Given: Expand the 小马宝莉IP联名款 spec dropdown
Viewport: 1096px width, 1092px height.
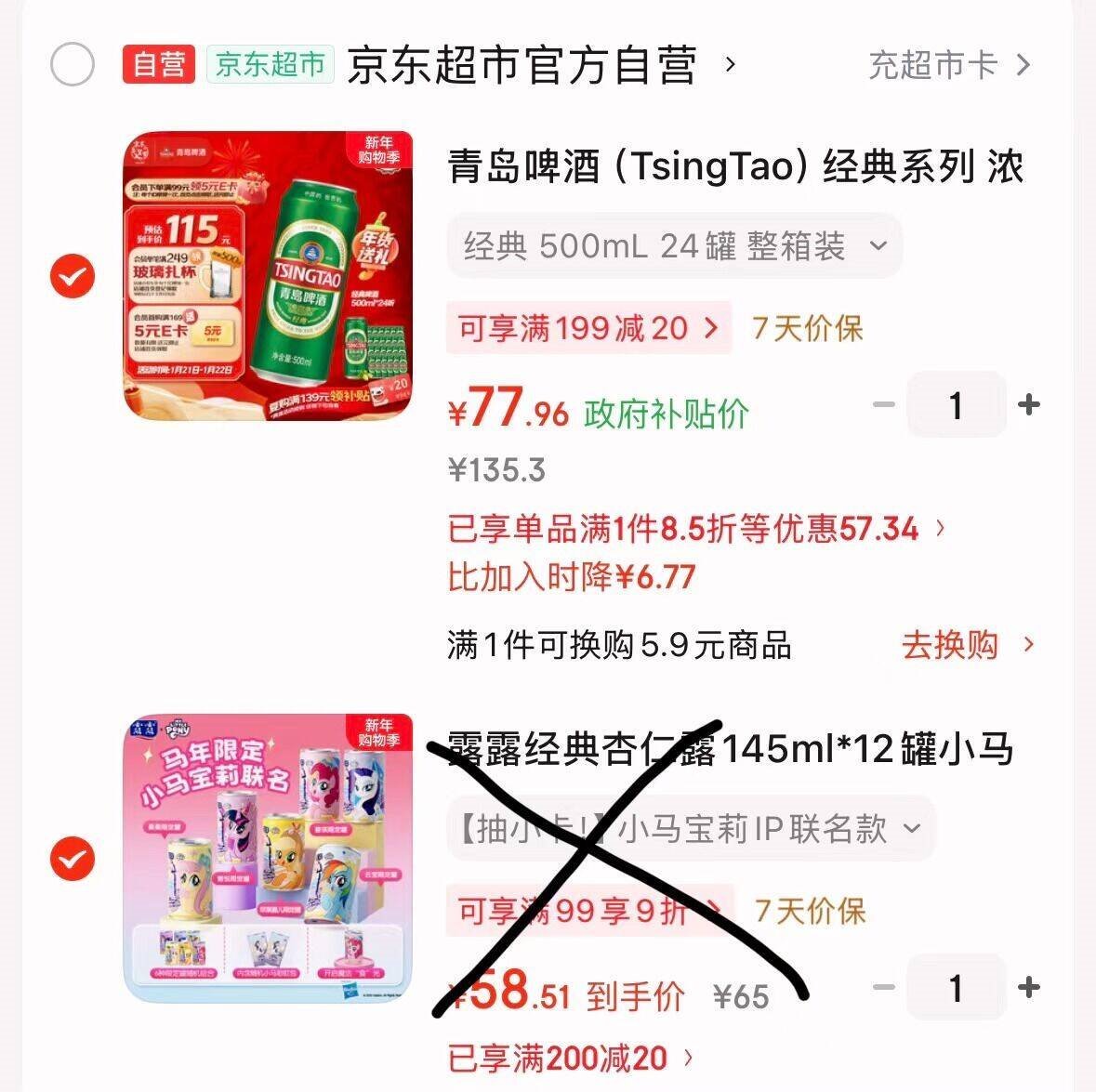Looking at the screenshot, I should [x=690, y=828].
